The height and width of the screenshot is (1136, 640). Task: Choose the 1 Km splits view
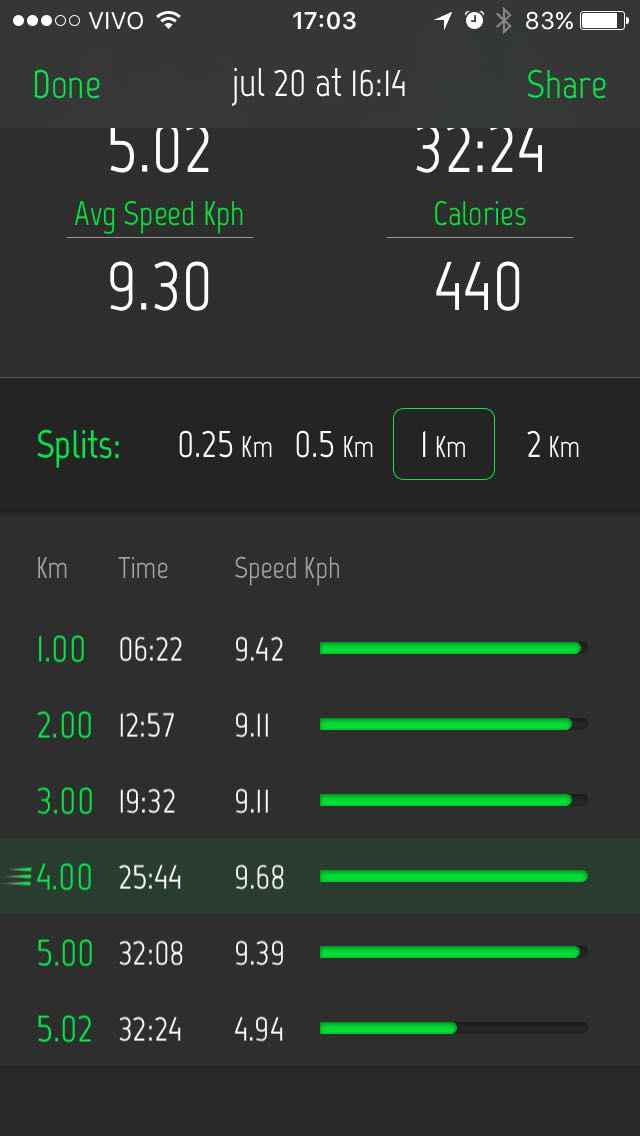(x=443, y=445)
